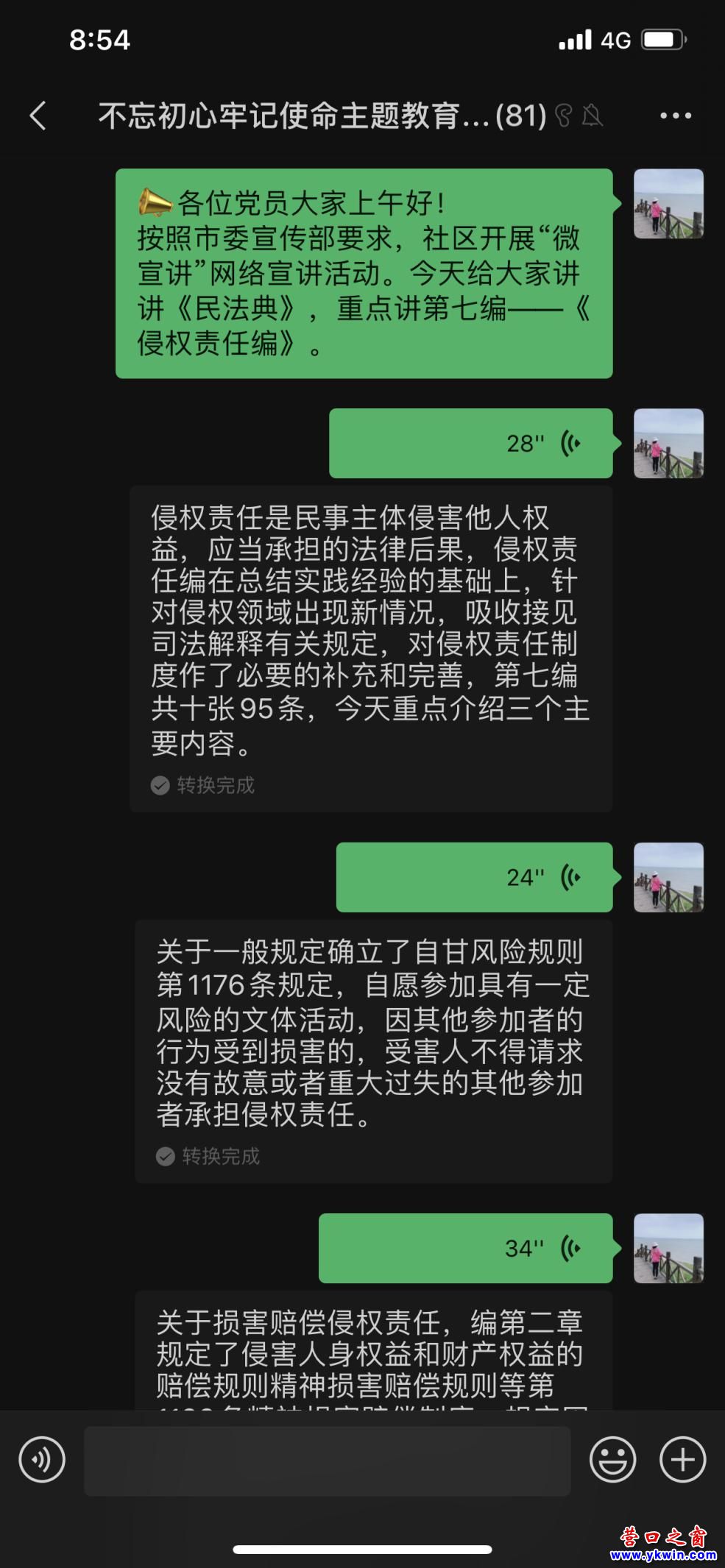
Task: Open the emoji picker
Action: [612, 1460]
